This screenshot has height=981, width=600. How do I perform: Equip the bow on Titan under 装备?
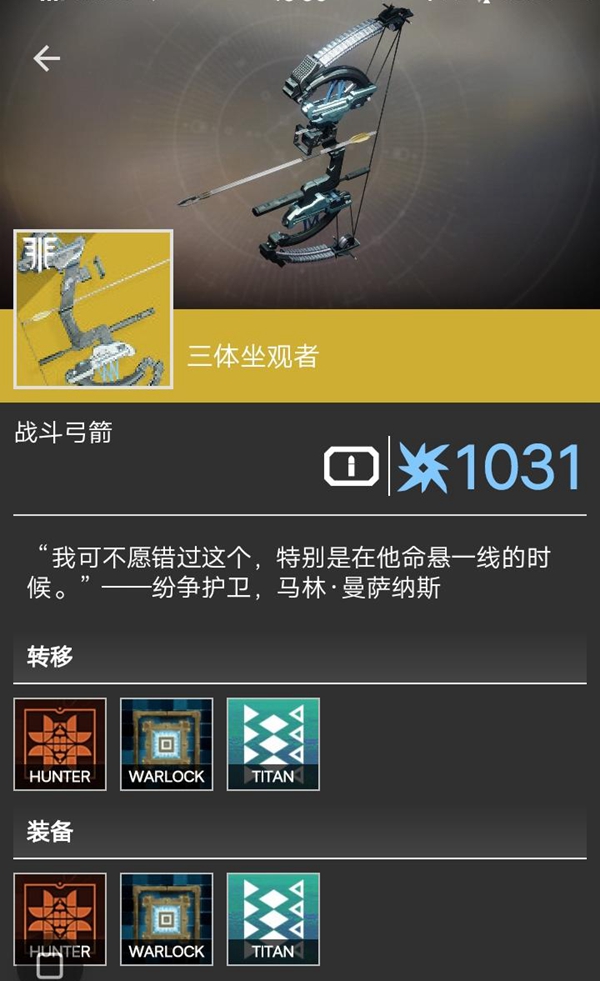(x=273, y=918)
